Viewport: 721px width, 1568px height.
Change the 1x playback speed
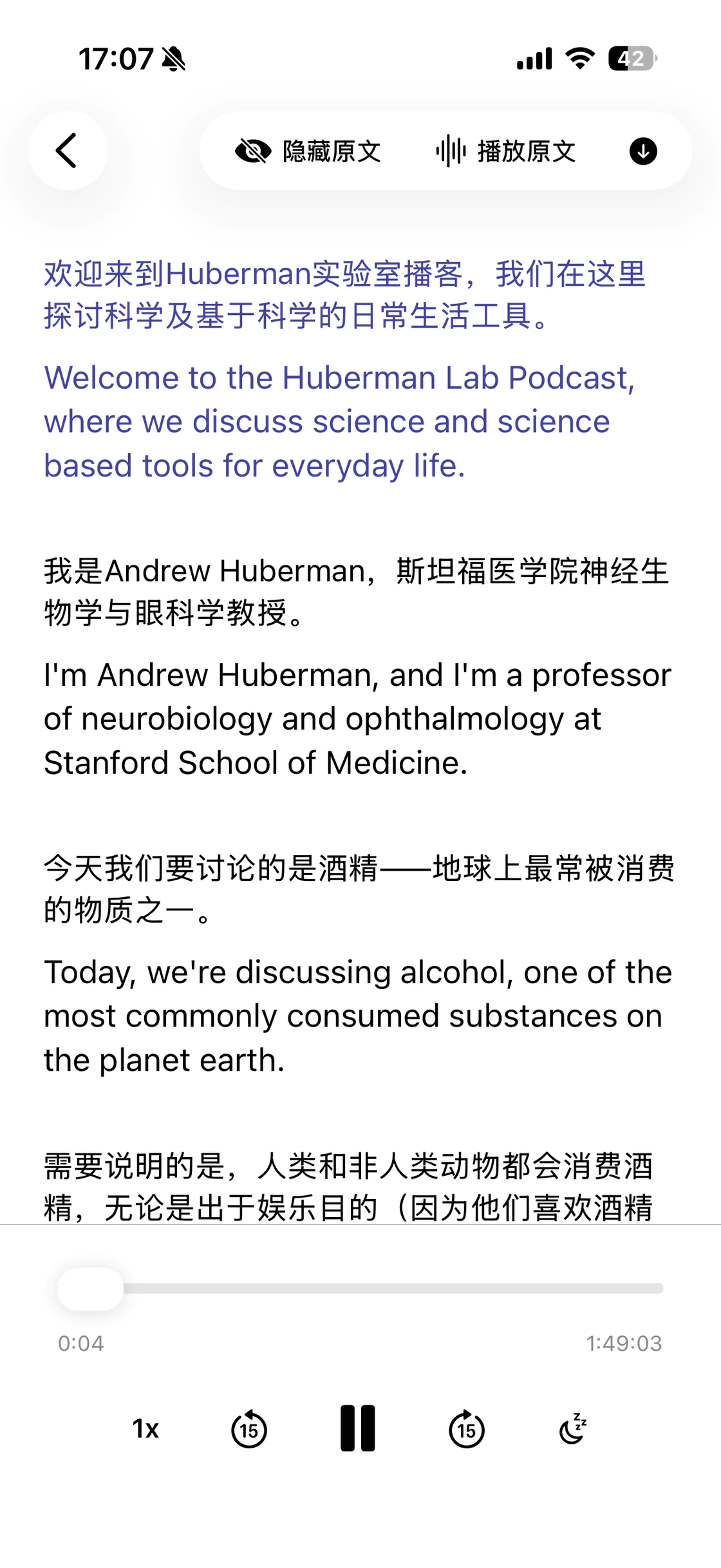(x=145, y=1428)
